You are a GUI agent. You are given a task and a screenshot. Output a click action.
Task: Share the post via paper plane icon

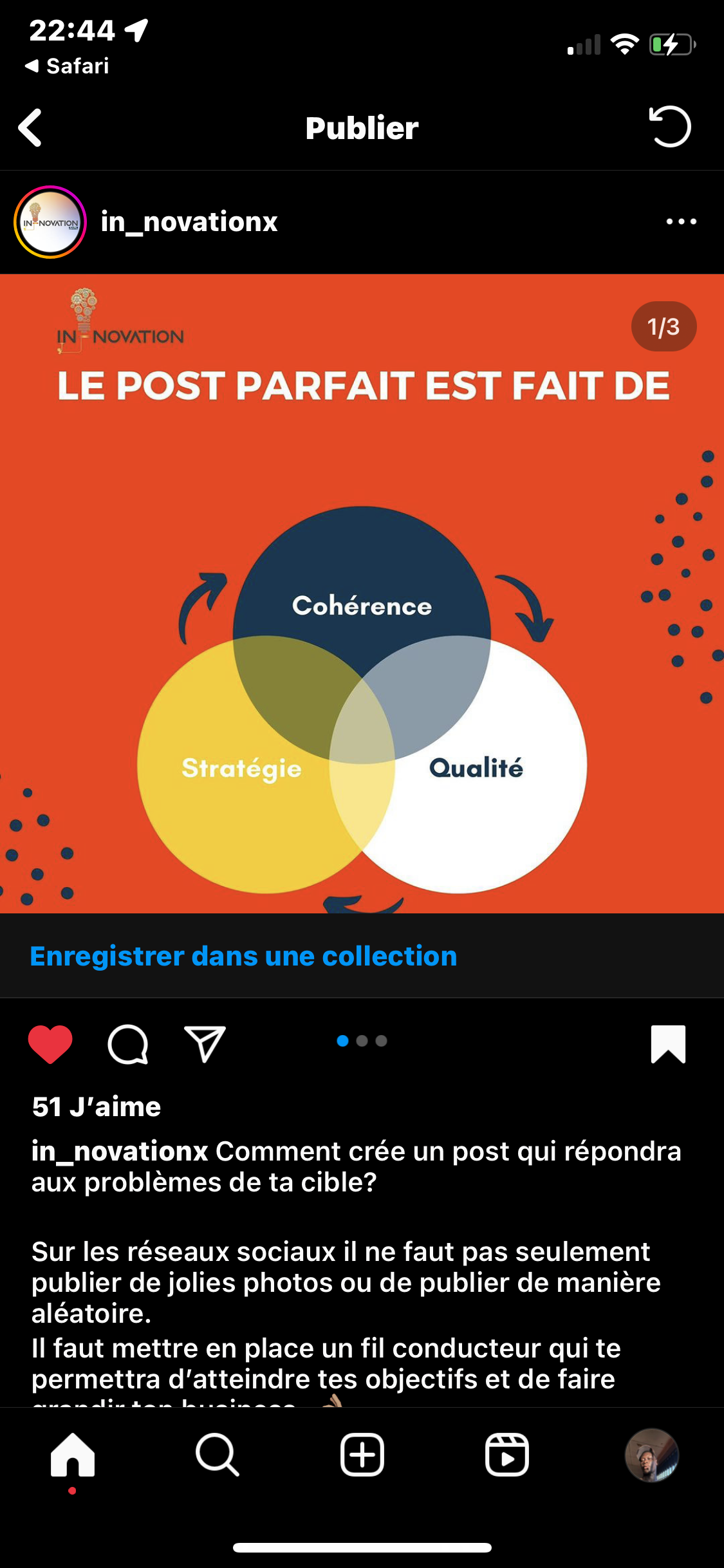click(205, 1043)
